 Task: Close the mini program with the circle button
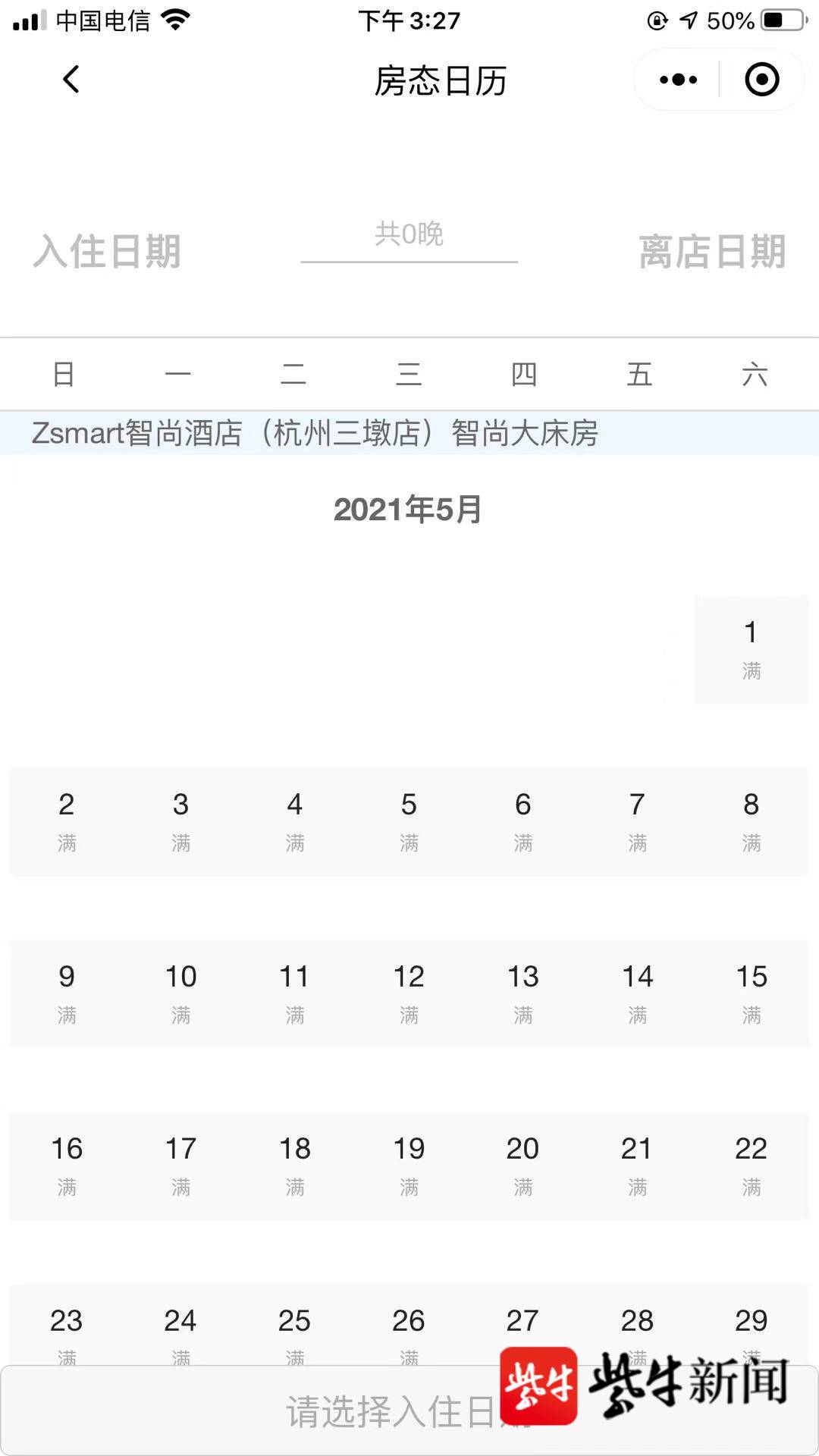point(761,80)
